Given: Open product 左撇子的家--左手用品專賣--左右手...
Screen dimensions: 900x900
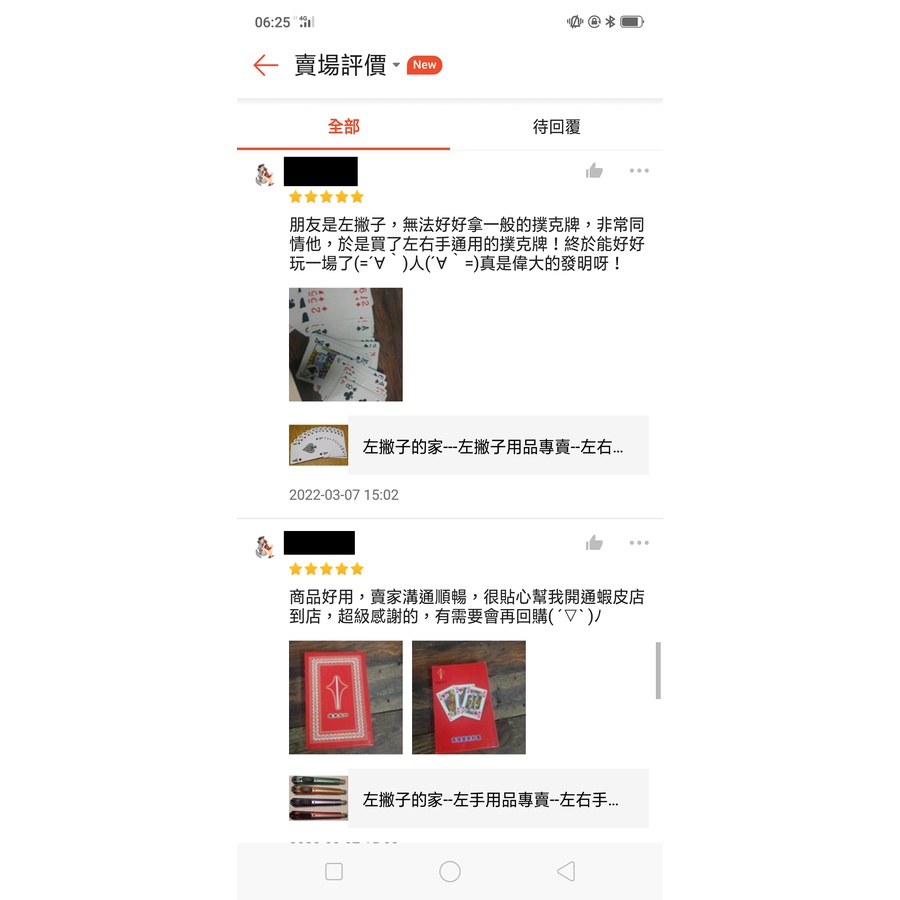Looking at the screenshot, I should click(469, 798).
